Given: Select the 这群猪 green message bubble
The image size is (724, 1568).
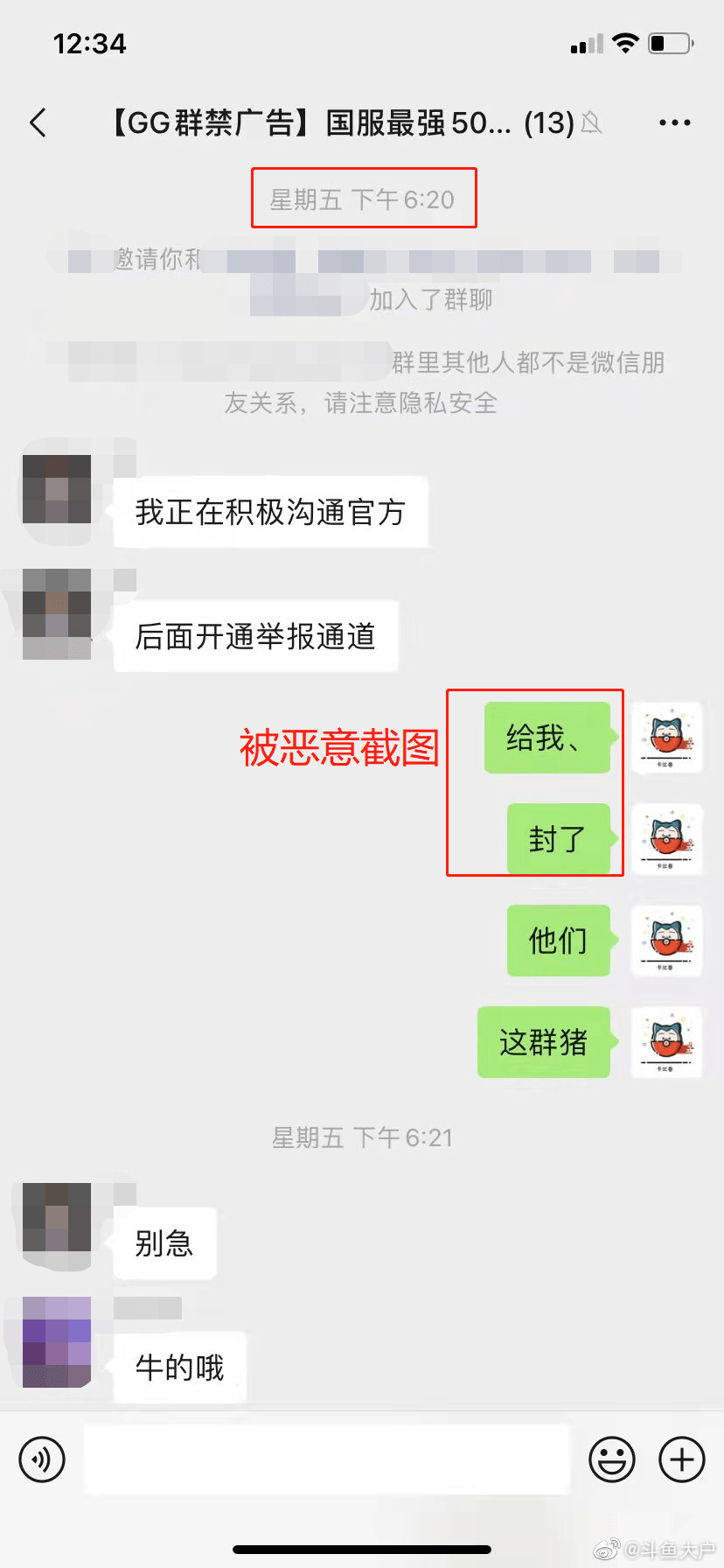Looking at the screenshot, I should (544, 1042).
